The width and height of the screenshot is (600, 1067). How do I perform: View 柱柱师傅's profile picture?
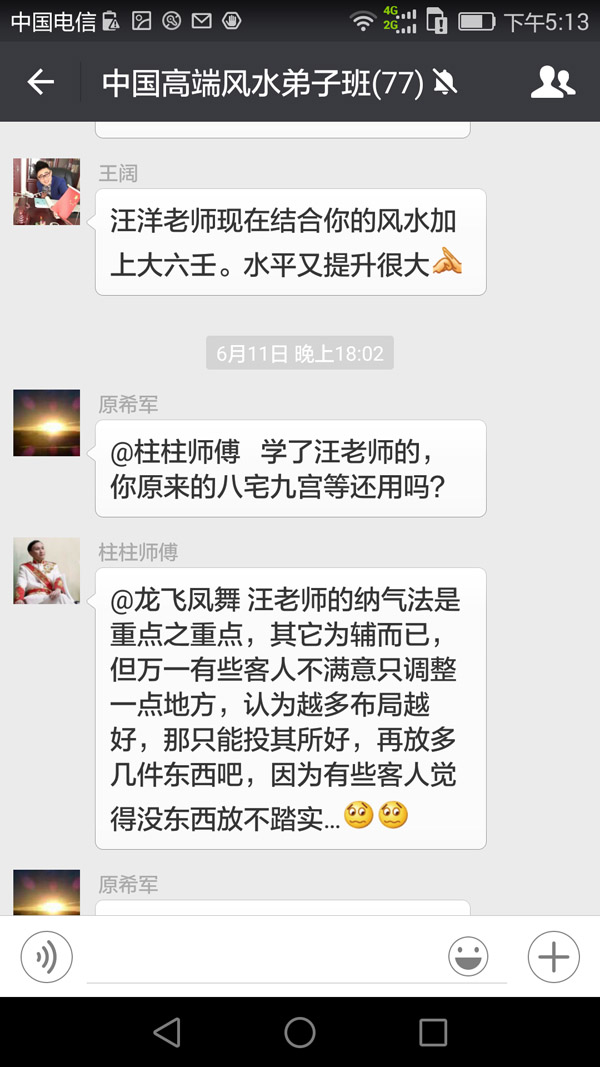46,571
